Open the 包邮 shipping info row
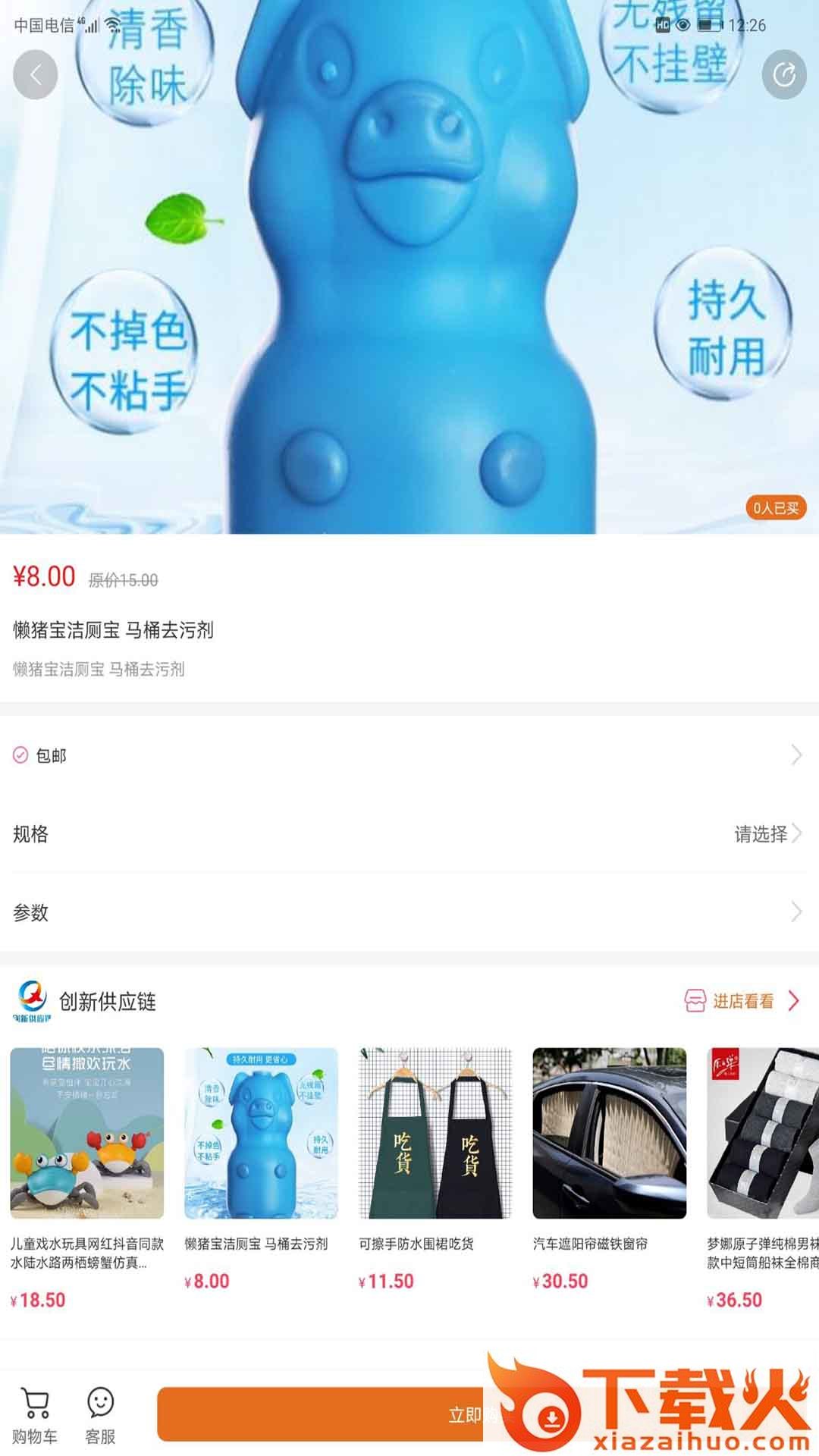Screen dimensions: 819x1456 (409, 755)
